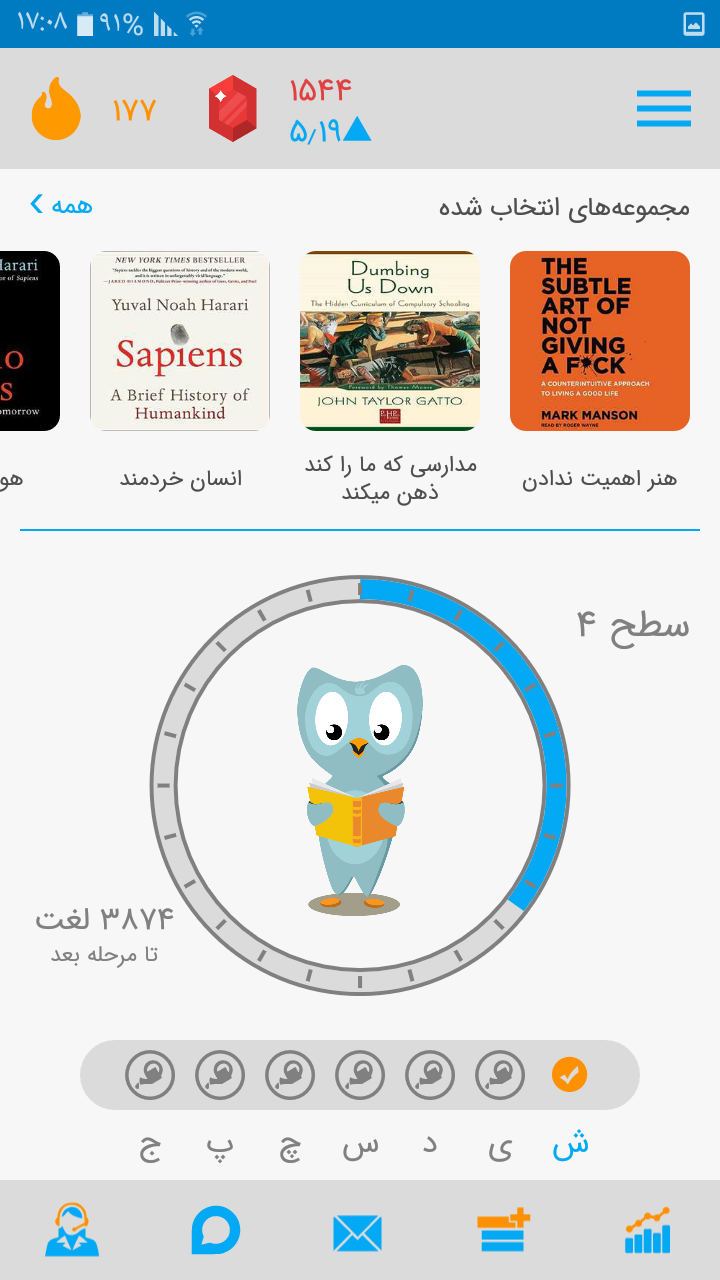Tap the 'همه' link to see all collections

click(61, 205)
